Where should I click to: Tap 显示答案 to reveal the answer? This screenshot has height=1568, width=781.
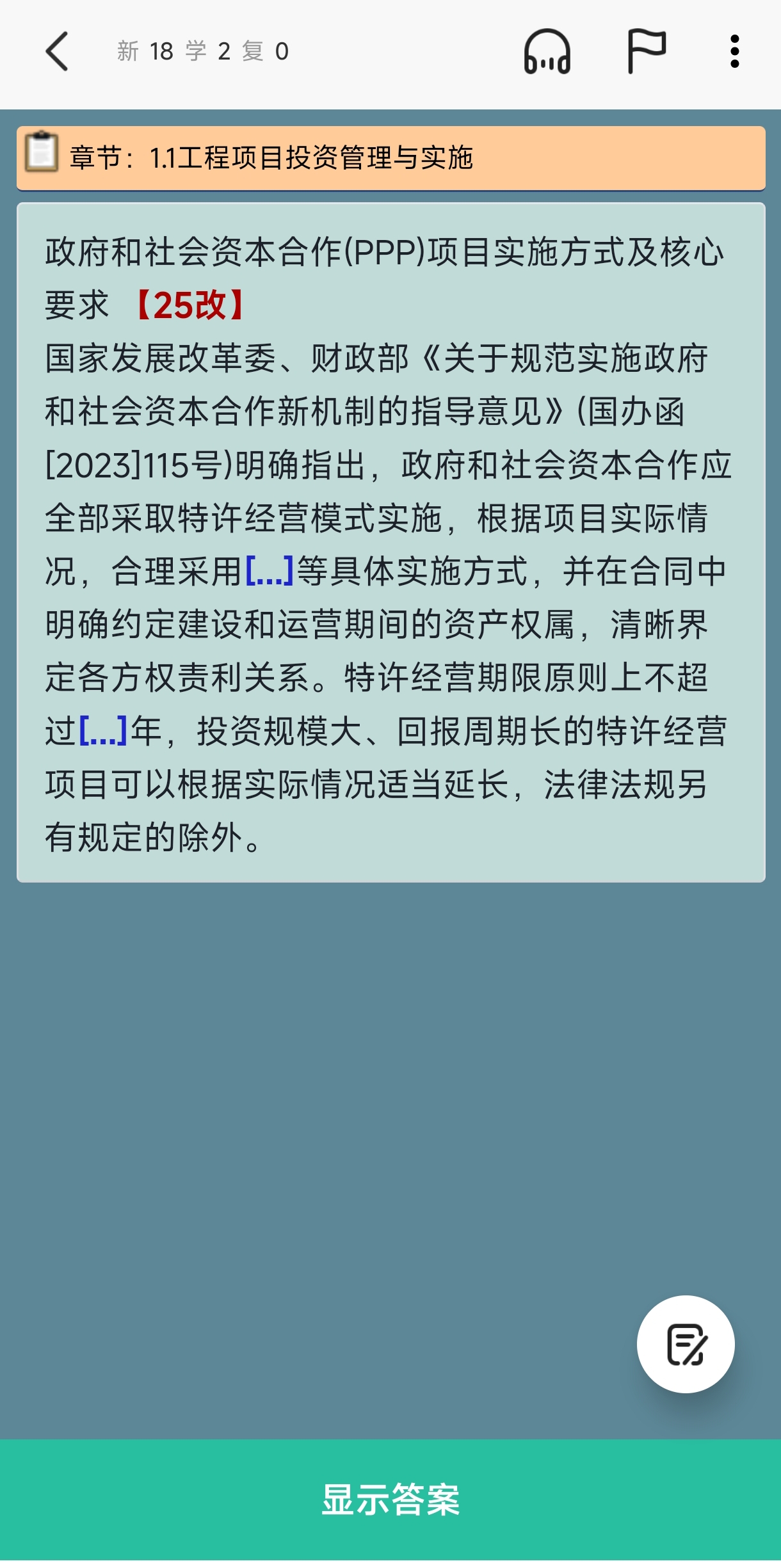[390, 1500]
